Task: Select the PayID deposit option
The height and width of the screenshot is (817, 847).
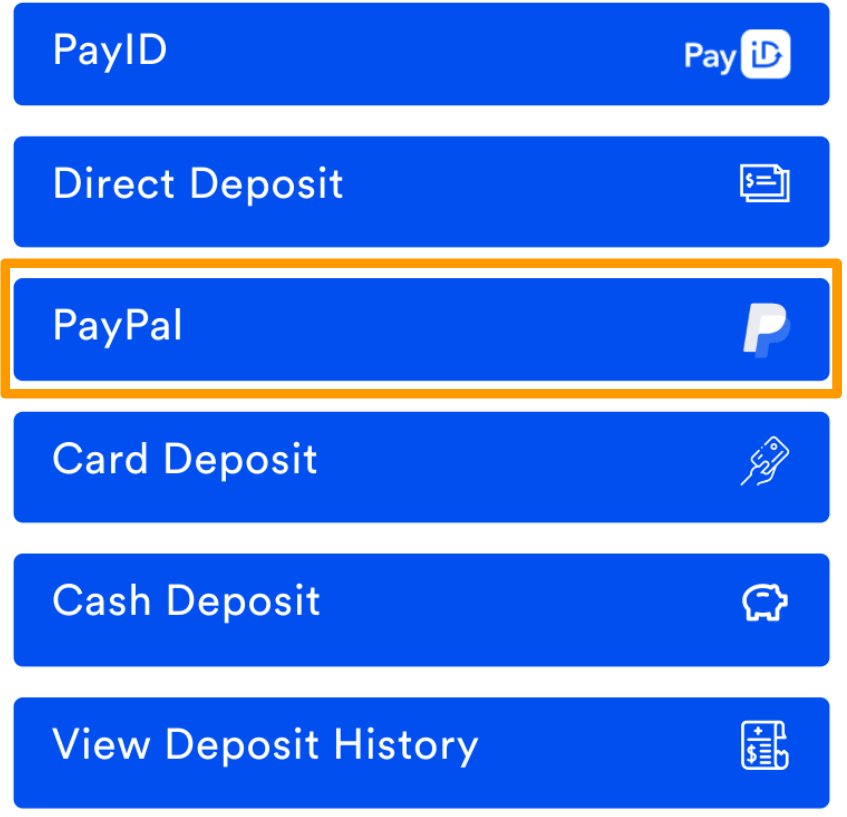Action: (421, 52)
